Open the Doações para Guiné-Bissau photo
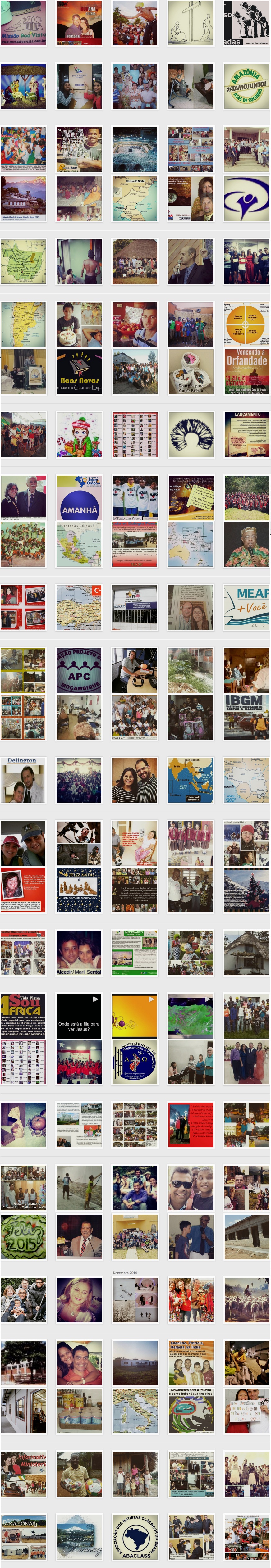Image resolution: width=271 pixels, height=1568 pixels. 191,371
